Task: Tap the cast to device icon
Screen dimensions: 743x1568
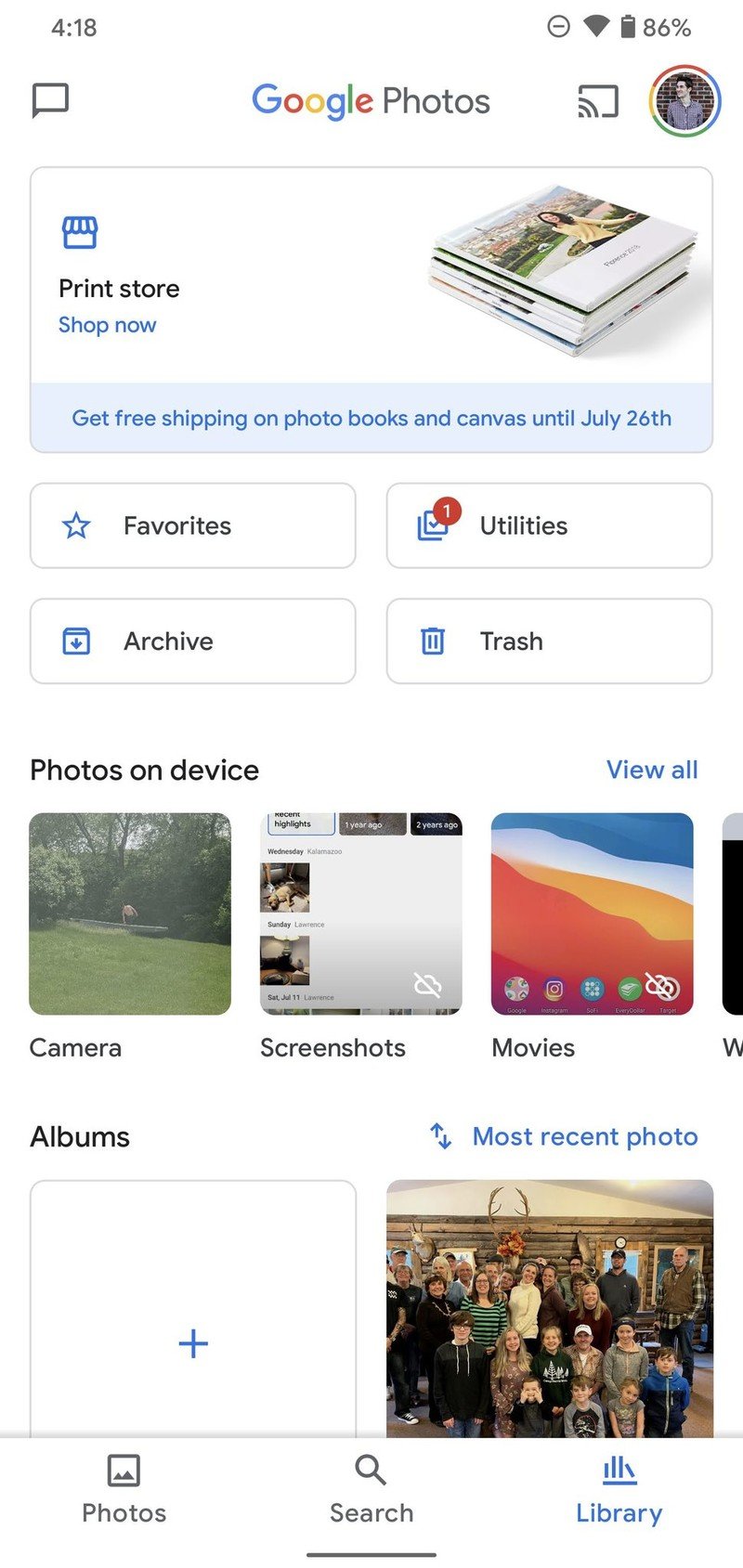Action: [x=597, y=101]
